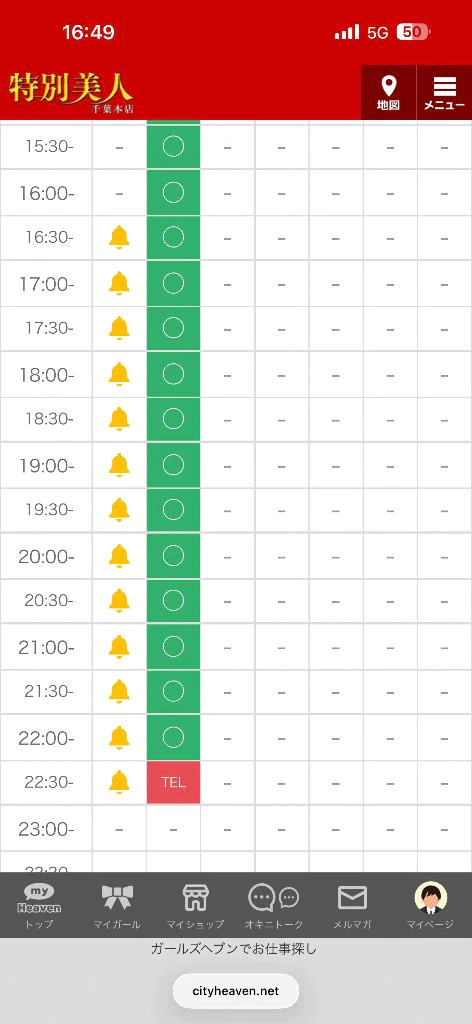The image size is (472, 1024).
Task: Tap the cityheaven.net address pill
Action: 236,991
